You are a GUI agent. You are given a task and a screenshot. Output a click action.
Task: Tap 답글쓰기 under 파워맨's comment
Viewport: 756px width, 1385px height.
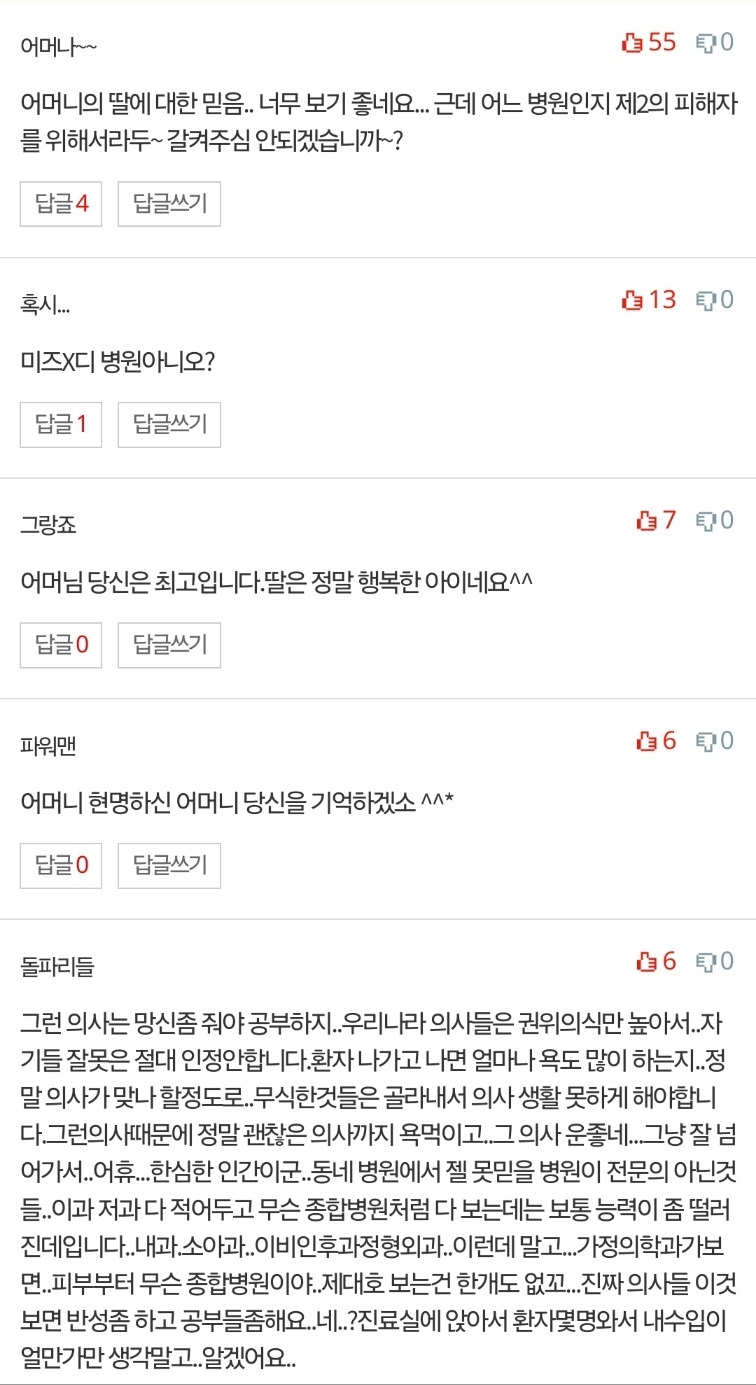click(169, 865)
